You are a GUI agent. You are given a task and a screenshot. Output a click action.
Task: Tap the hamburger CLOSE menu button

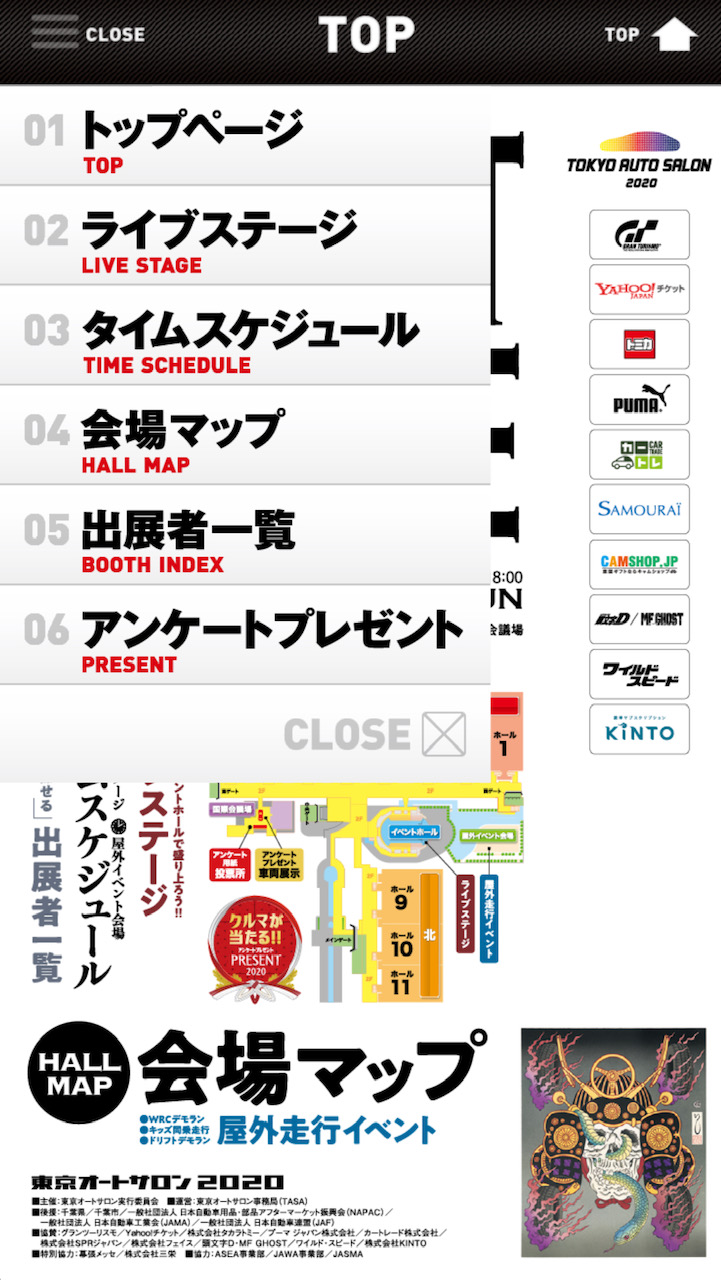pyautogui.click(x=88, y=34)
